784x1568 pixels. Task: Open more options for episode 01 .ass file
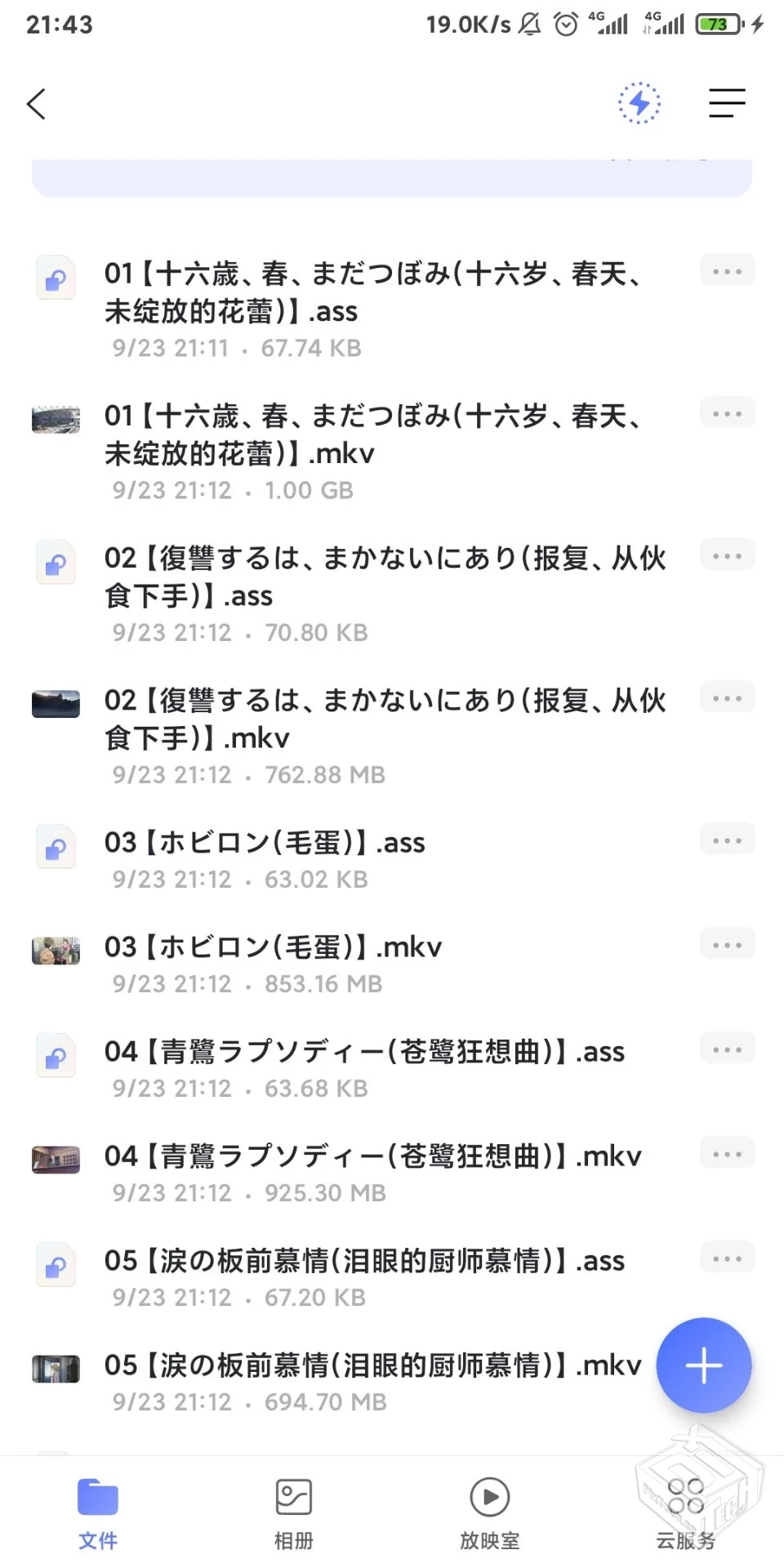[x=726, y=269]
